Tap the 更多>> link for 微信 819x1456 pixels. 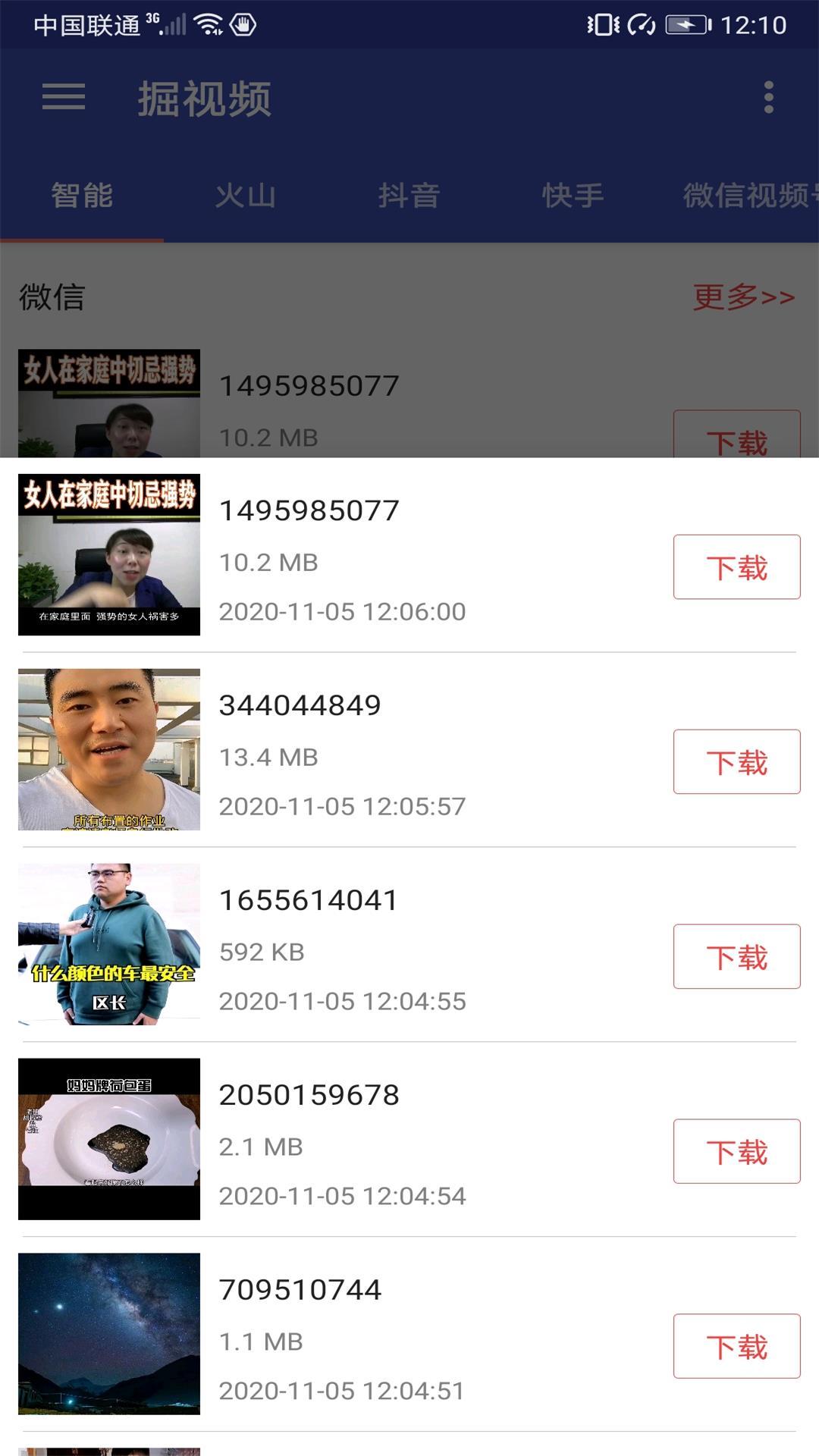pyautogui.click(x=743, y=297)
